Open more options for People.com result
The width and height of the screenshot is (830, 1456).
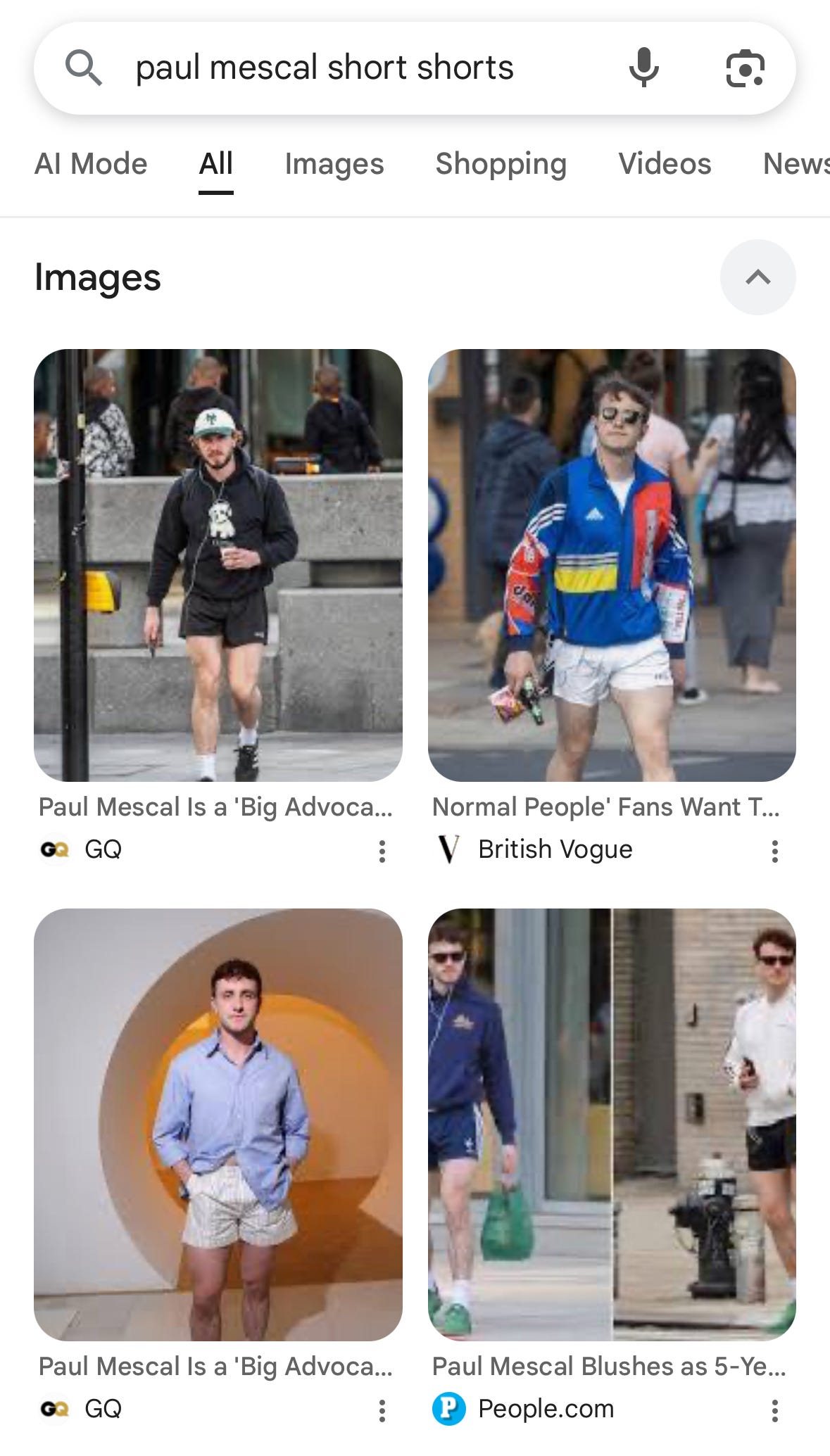774,1410
